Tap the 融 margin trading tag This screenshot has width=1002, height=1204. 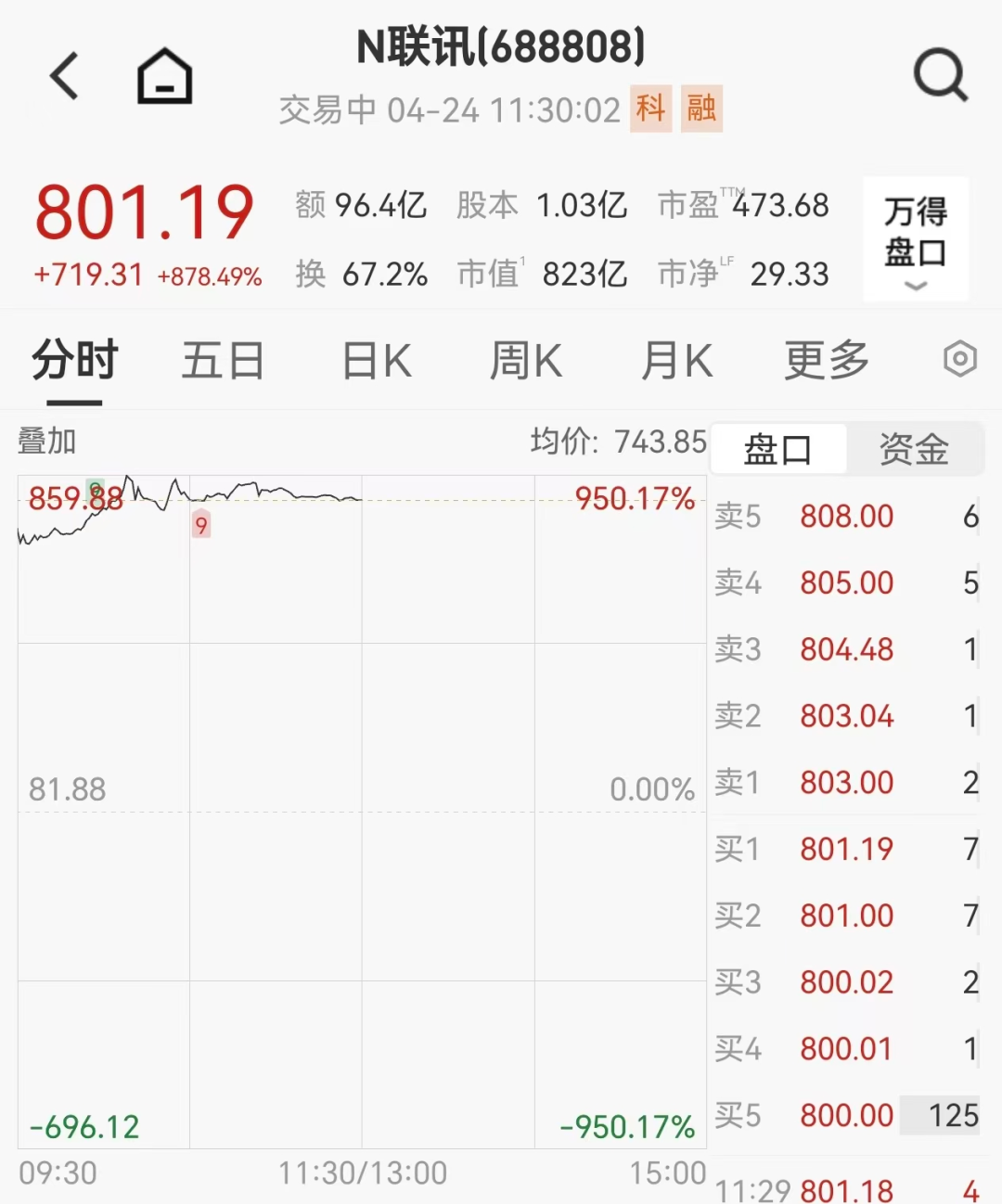coord(701,109)
